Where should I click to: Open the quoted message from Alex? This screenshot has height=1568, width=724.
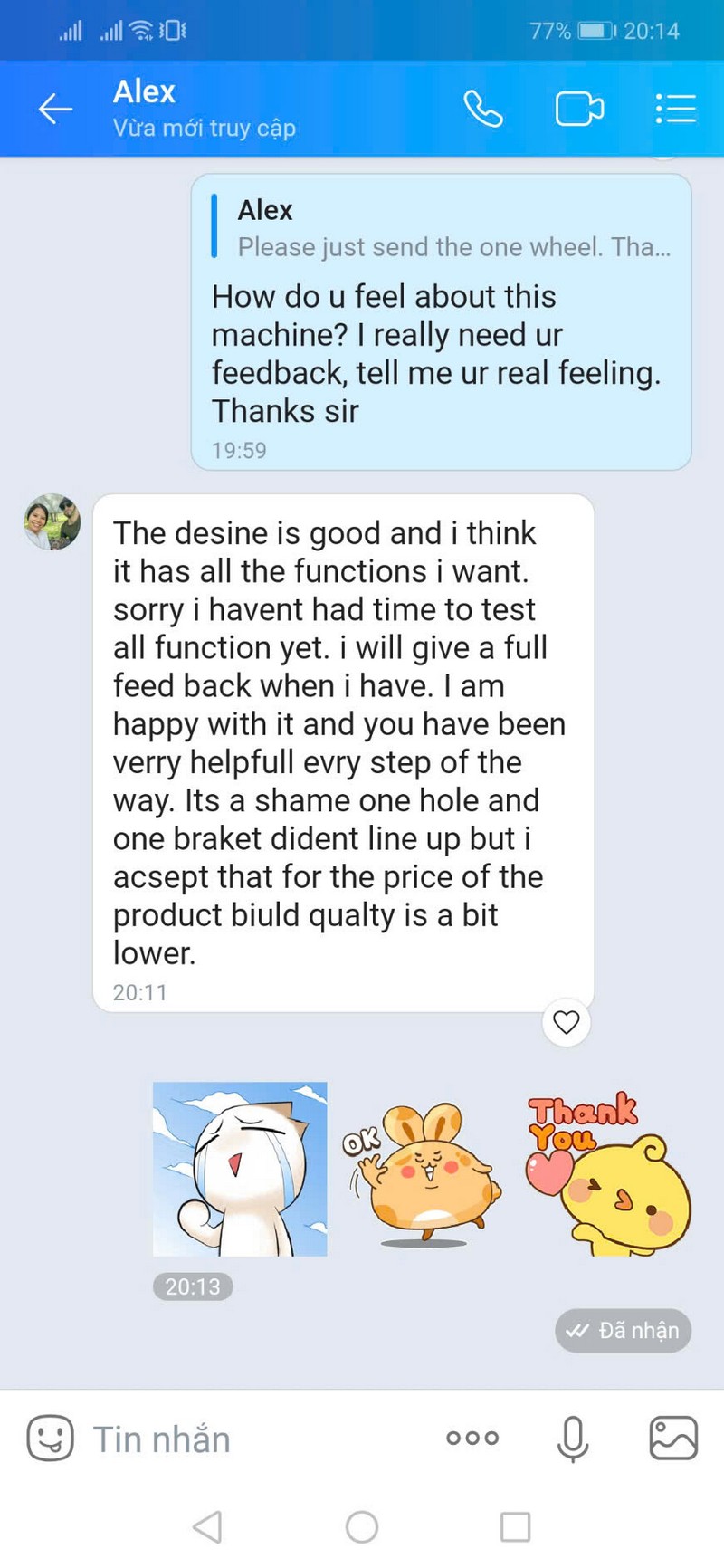pyautogui.click(x=442, y=228)
